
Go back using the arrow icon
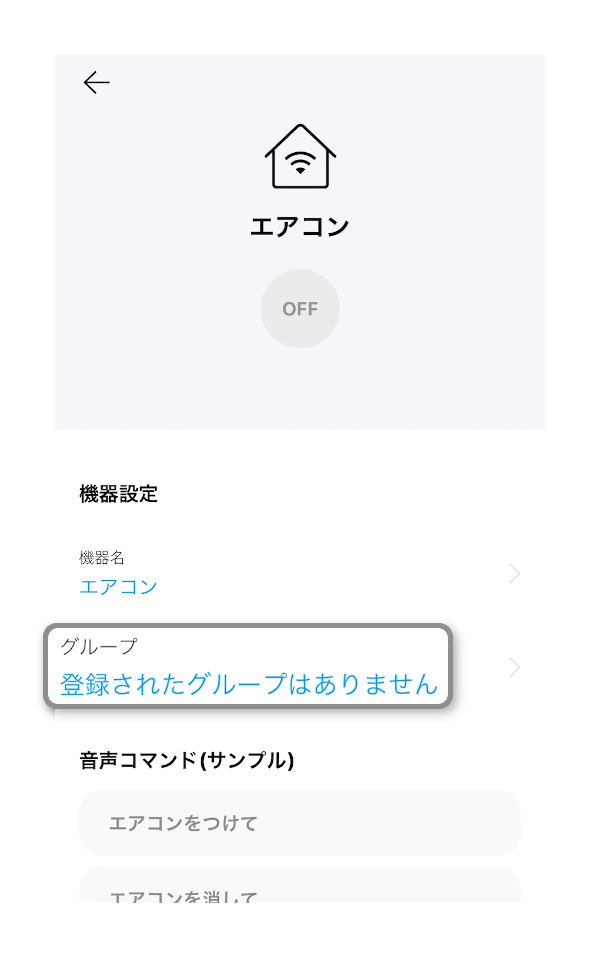click(96, 83)
